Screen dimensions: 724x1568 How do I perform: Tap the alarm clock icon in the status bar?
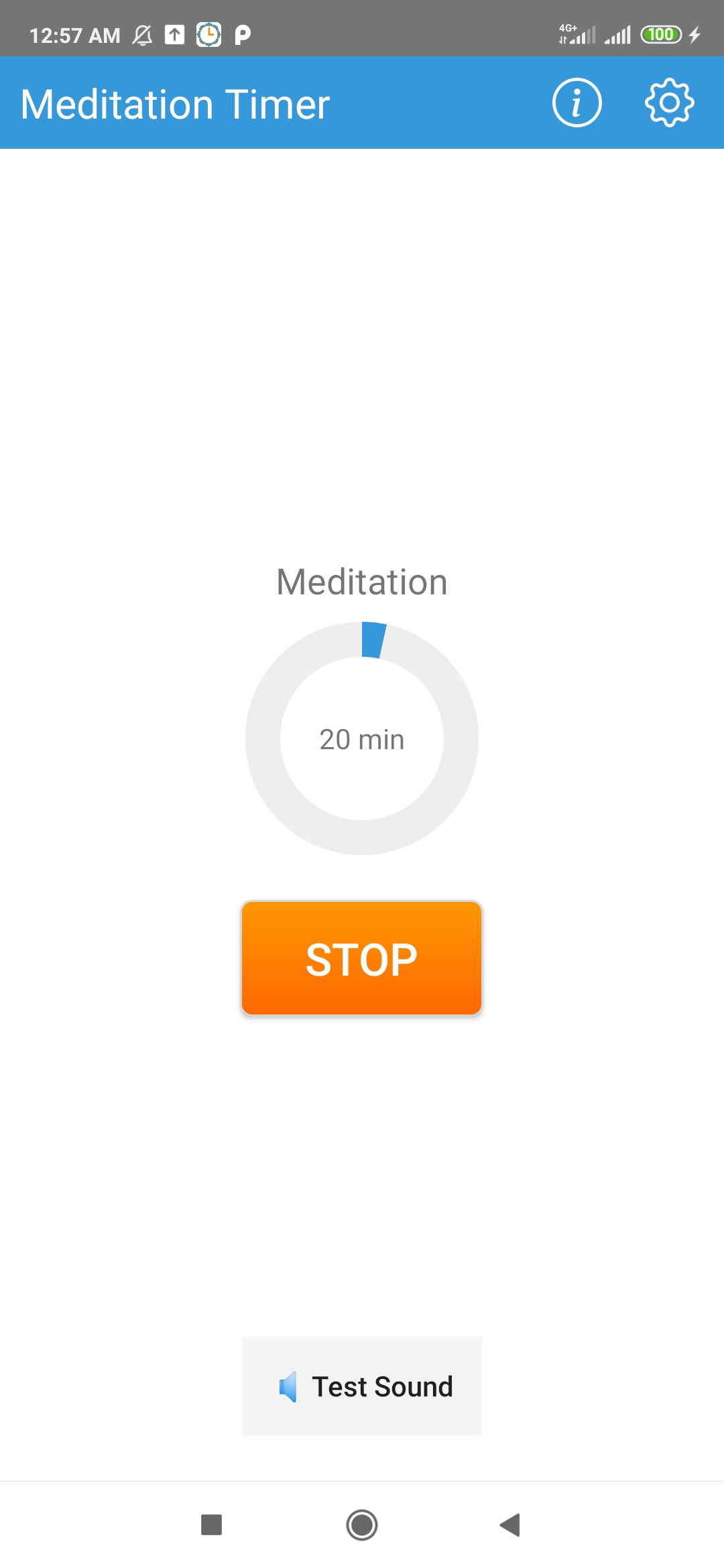[x=209, y=34]
